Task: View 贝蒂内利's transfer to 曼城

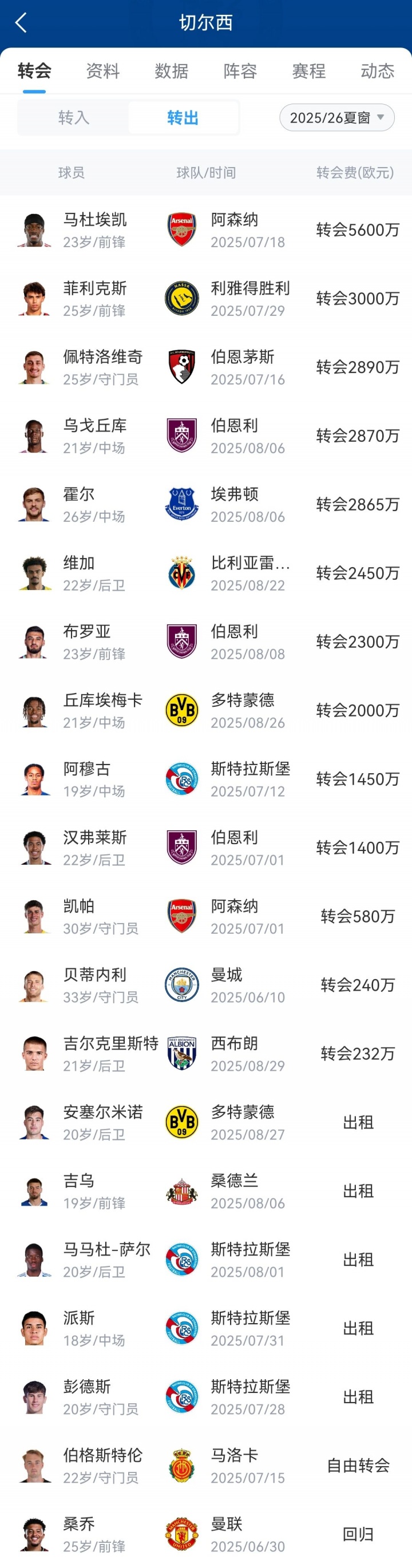Action: (x=205, y=985)
